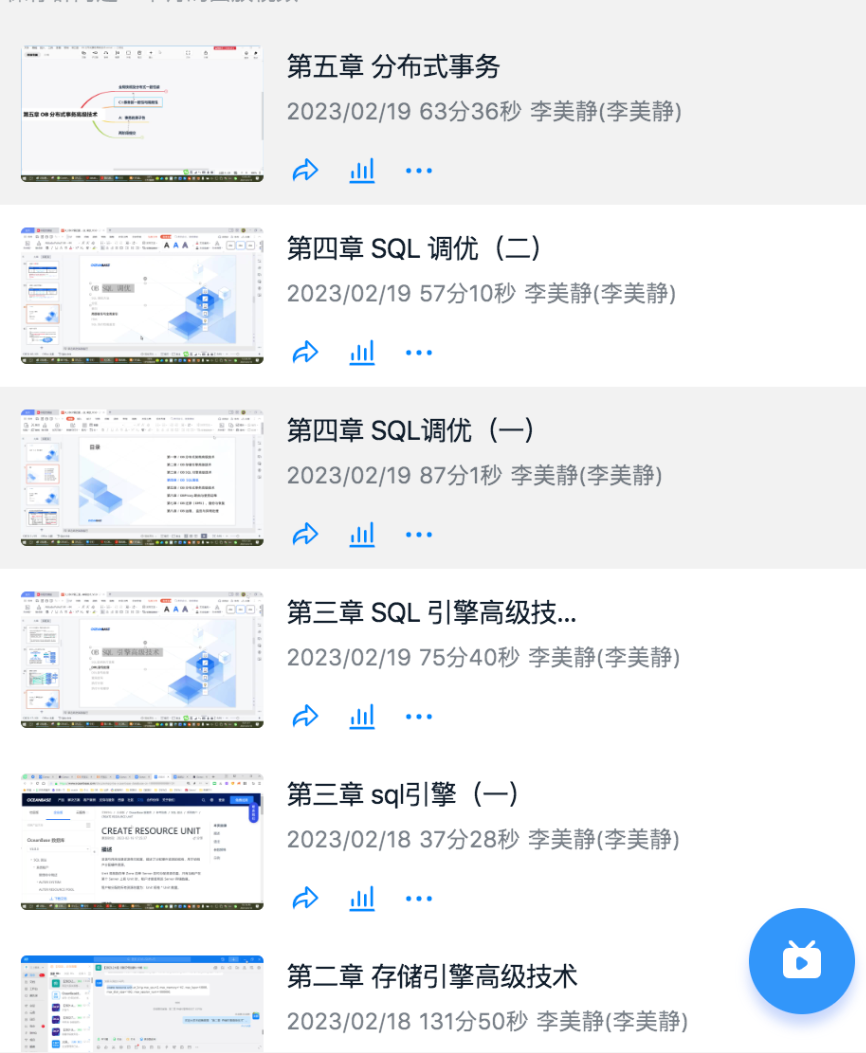Play the 第四章 SQL 调优（二）video thumbnail

[142, 295]
